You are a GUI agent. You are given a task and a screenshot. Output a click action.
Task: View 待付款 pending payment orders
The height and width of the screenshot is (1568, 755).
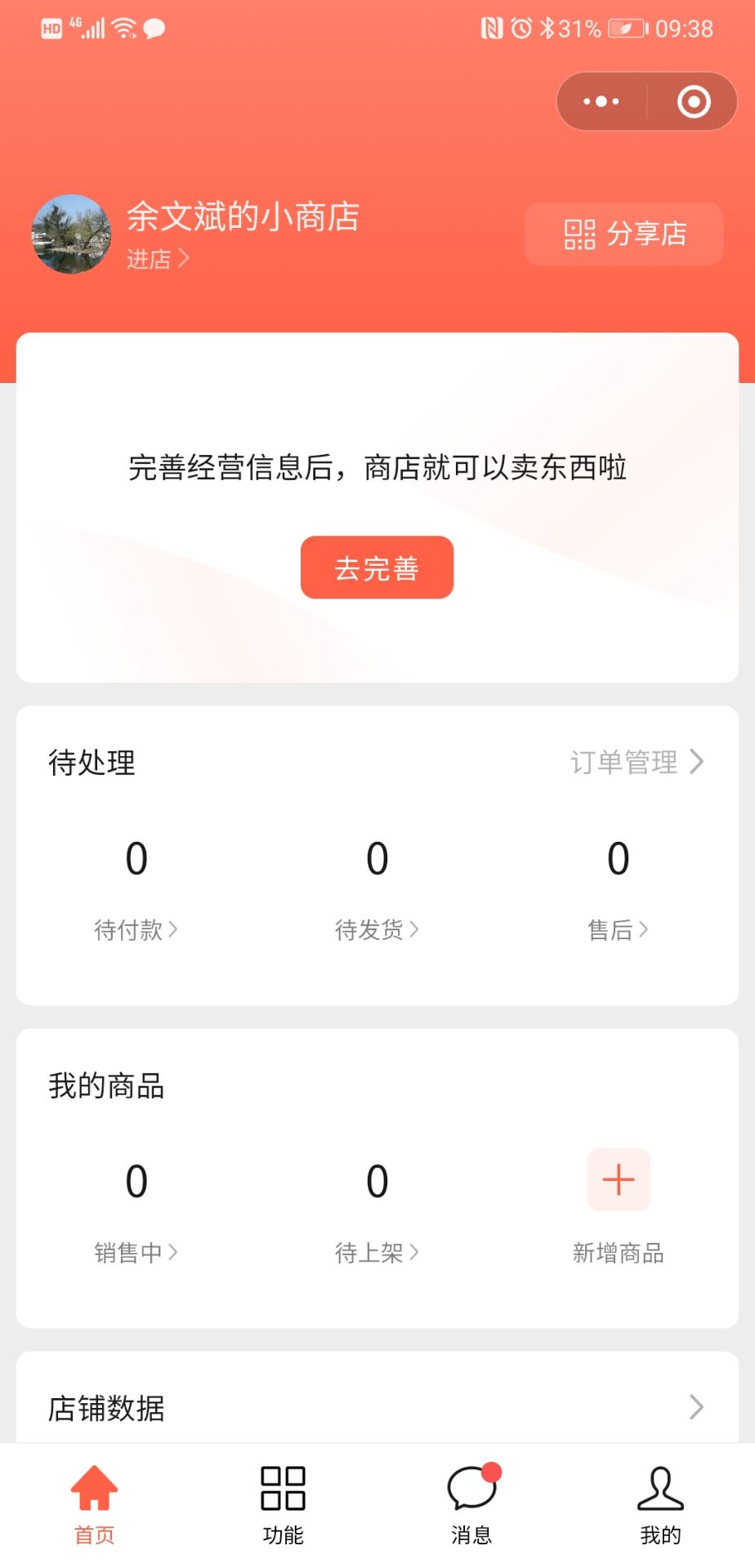[136, 929]
